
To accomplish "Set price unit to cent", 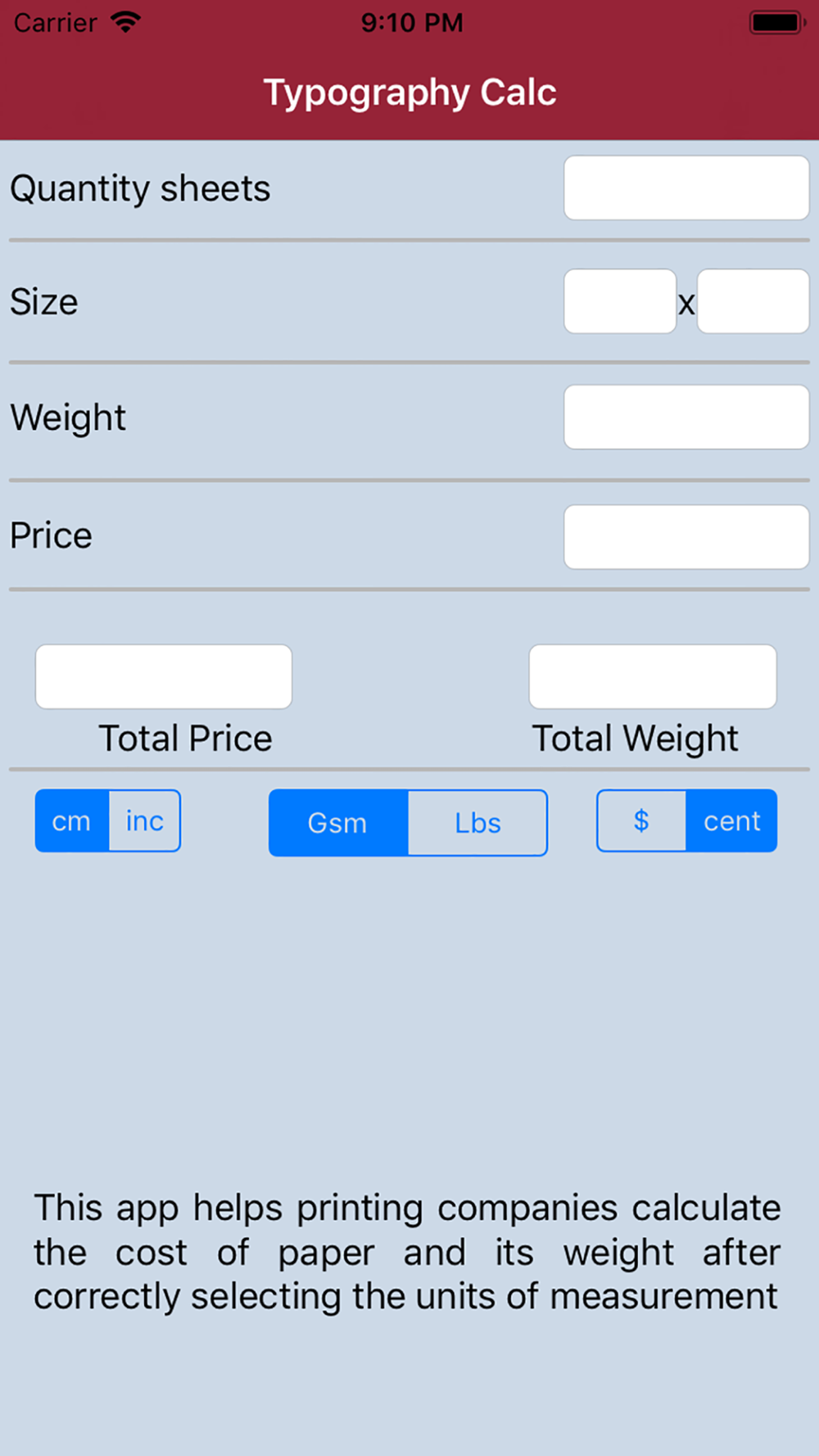I will tap(731, 821).
